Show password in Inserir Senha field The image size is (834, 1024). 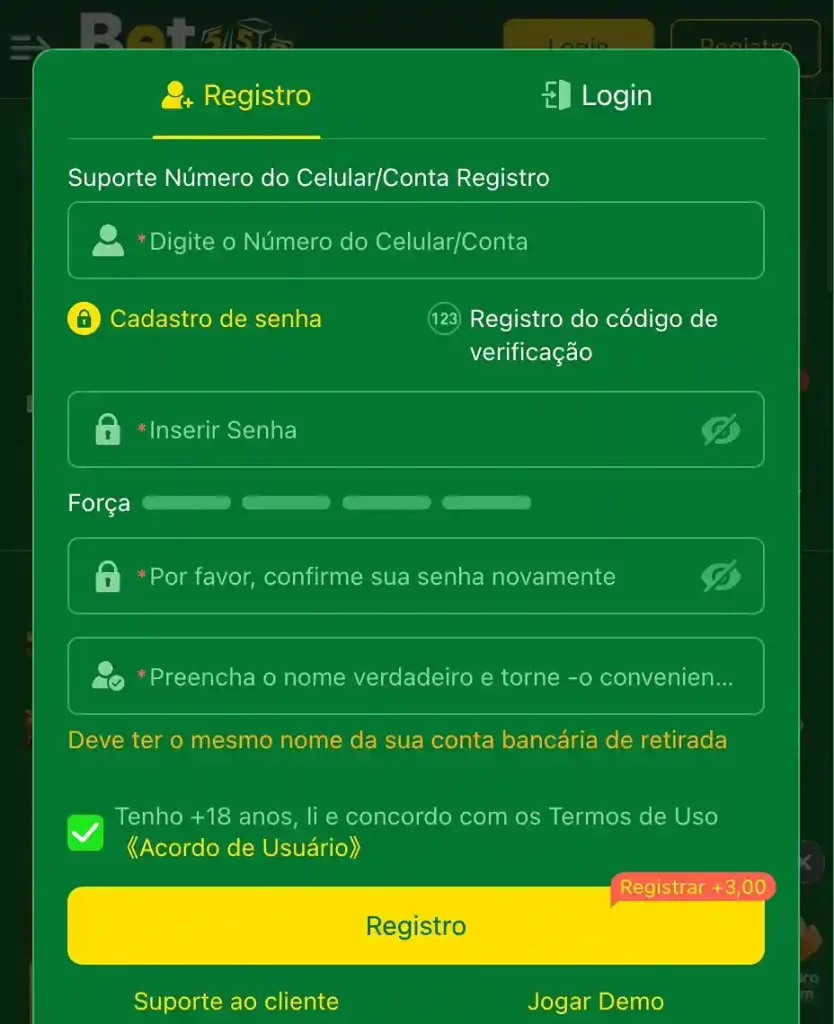(x=720, y=430)
